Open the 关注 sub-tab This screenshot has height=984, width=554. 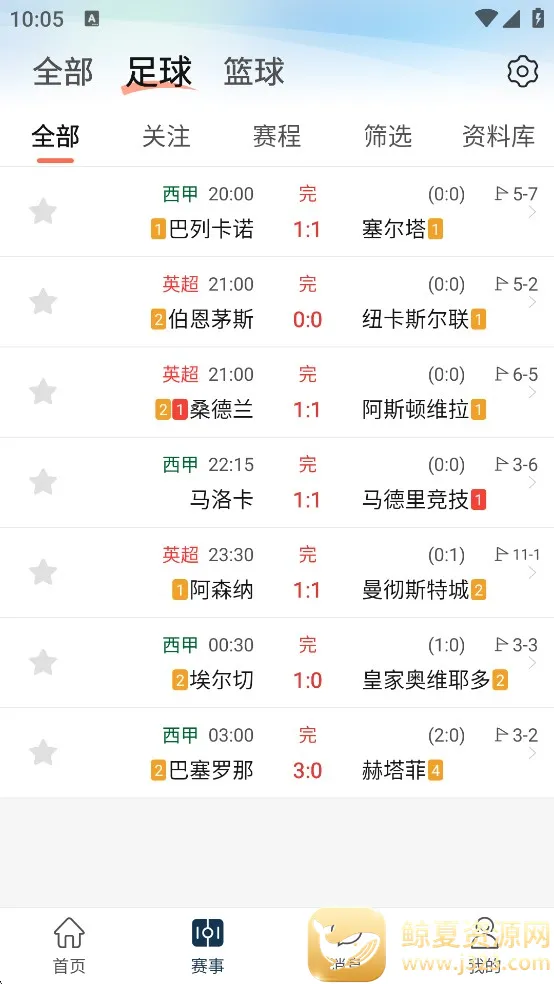point(166,136)
